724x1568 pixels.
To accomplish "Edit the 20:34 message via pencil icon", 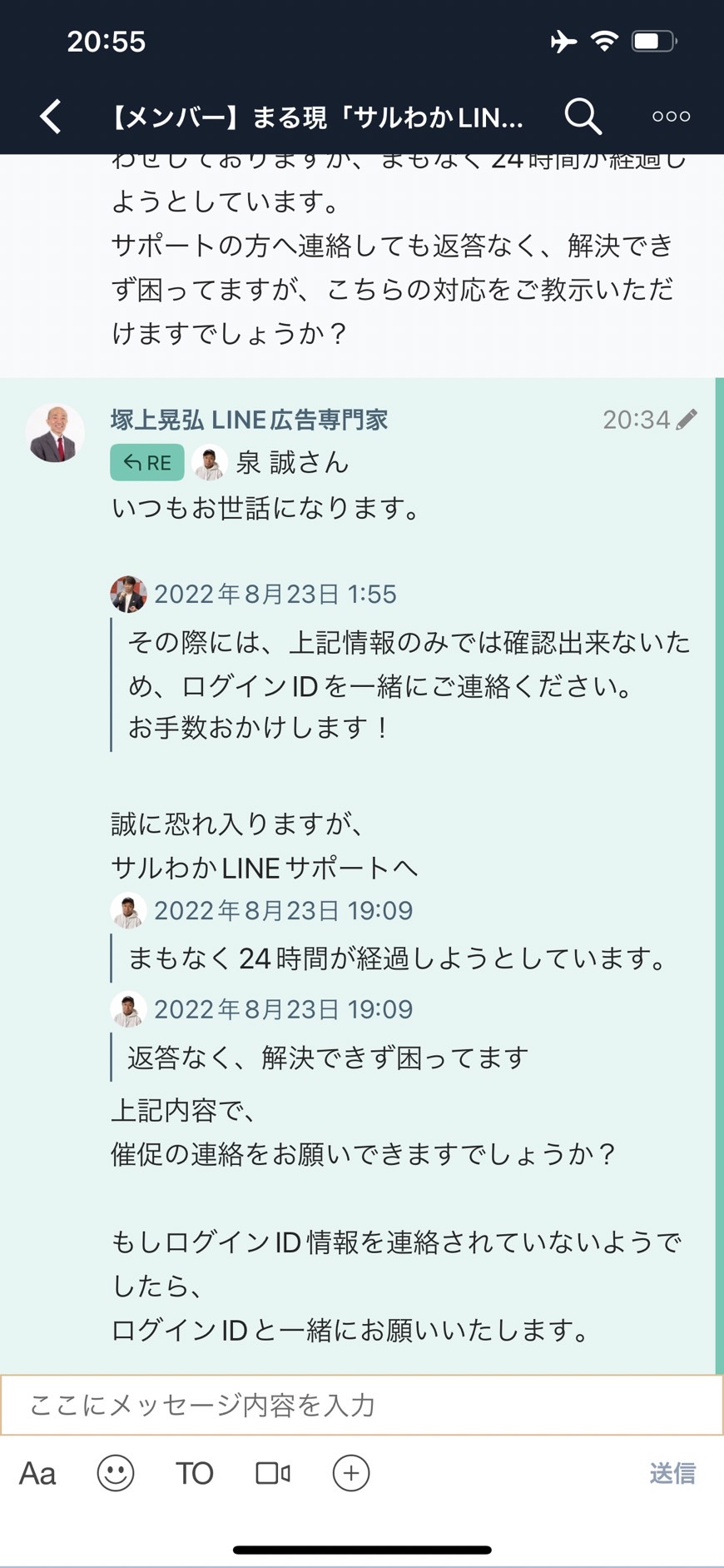I will pyautogui.click(x=687, y=420).
